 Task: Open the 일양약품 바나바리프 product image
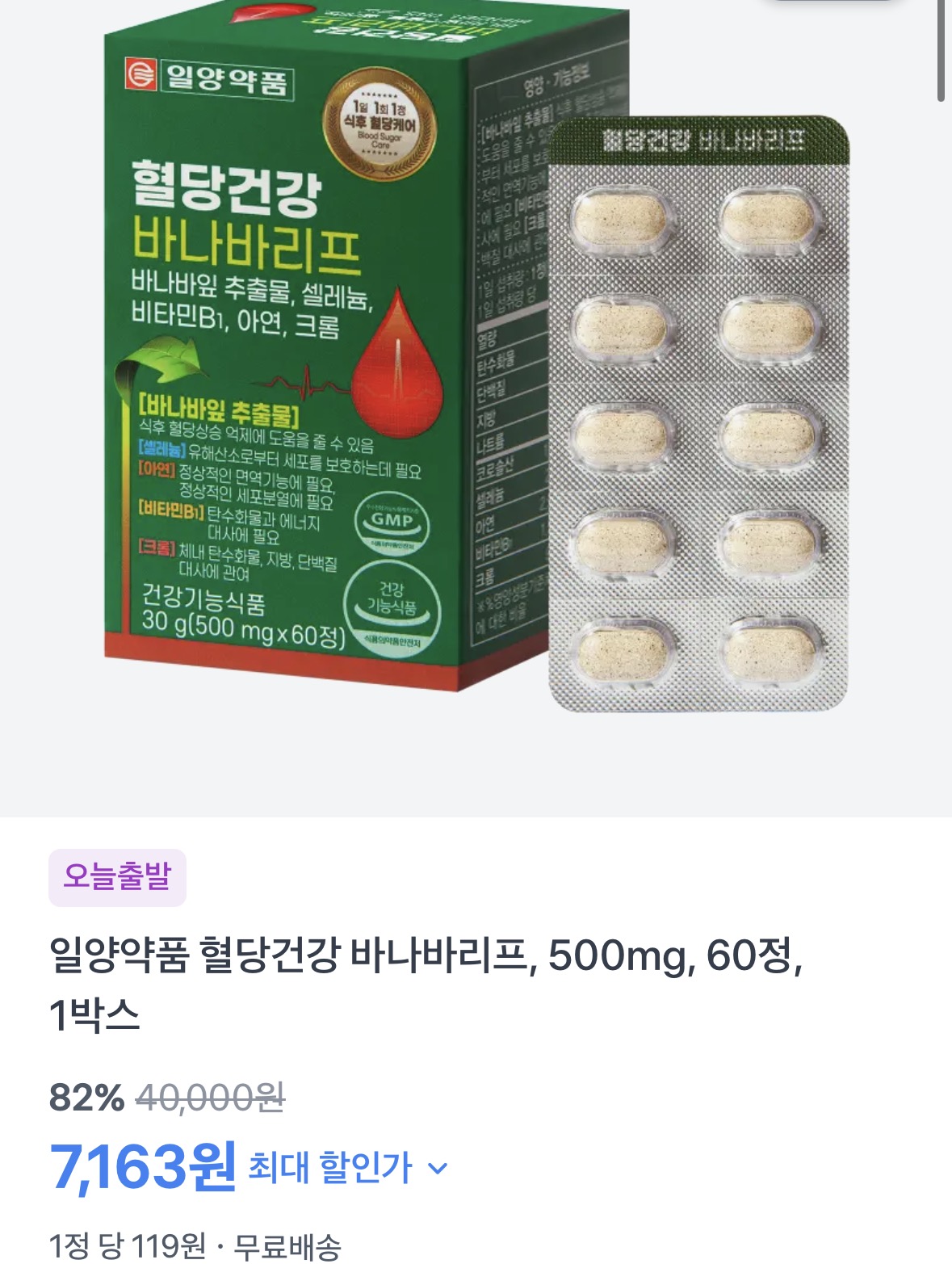pos(476,363)
